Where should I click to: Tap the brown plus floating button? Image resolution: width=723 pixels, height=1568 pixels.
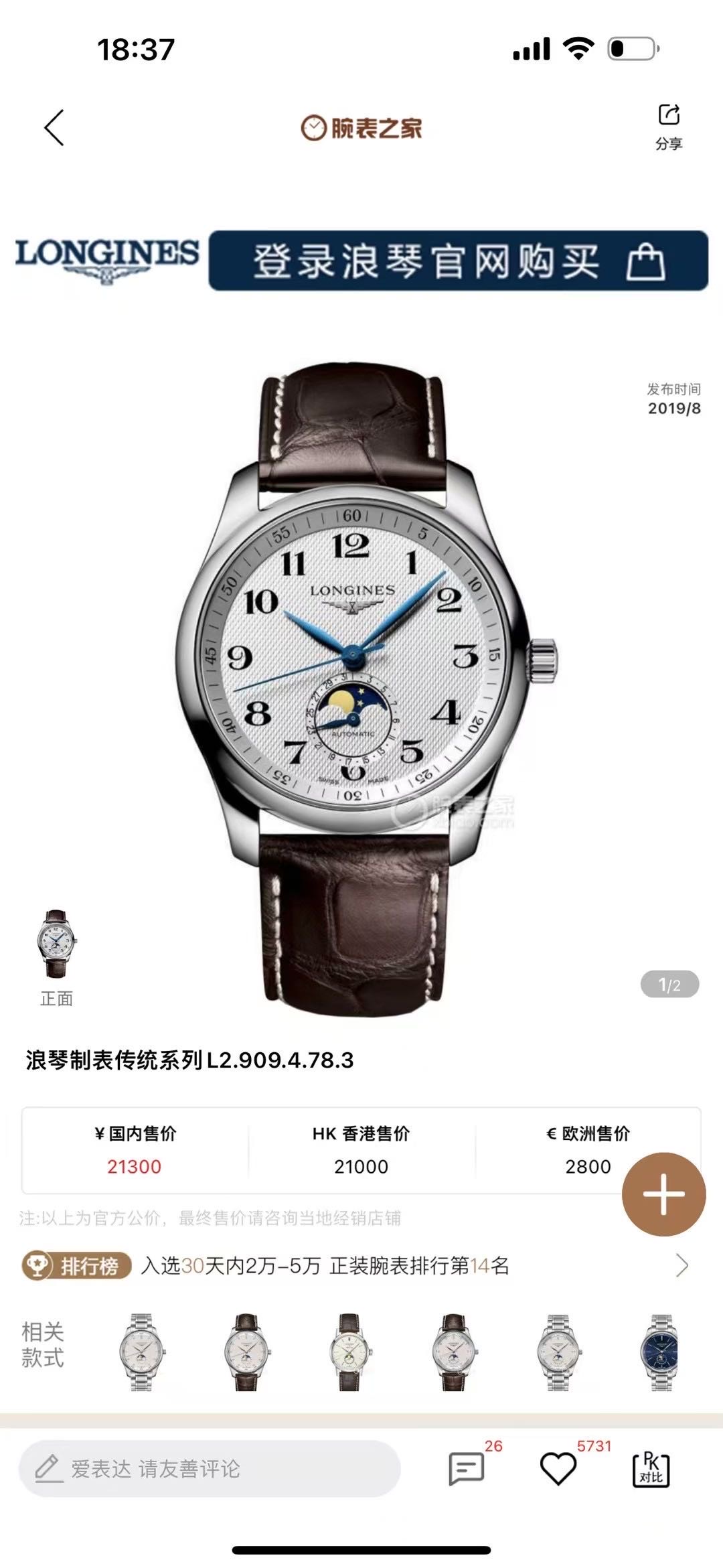point(663,1194)
